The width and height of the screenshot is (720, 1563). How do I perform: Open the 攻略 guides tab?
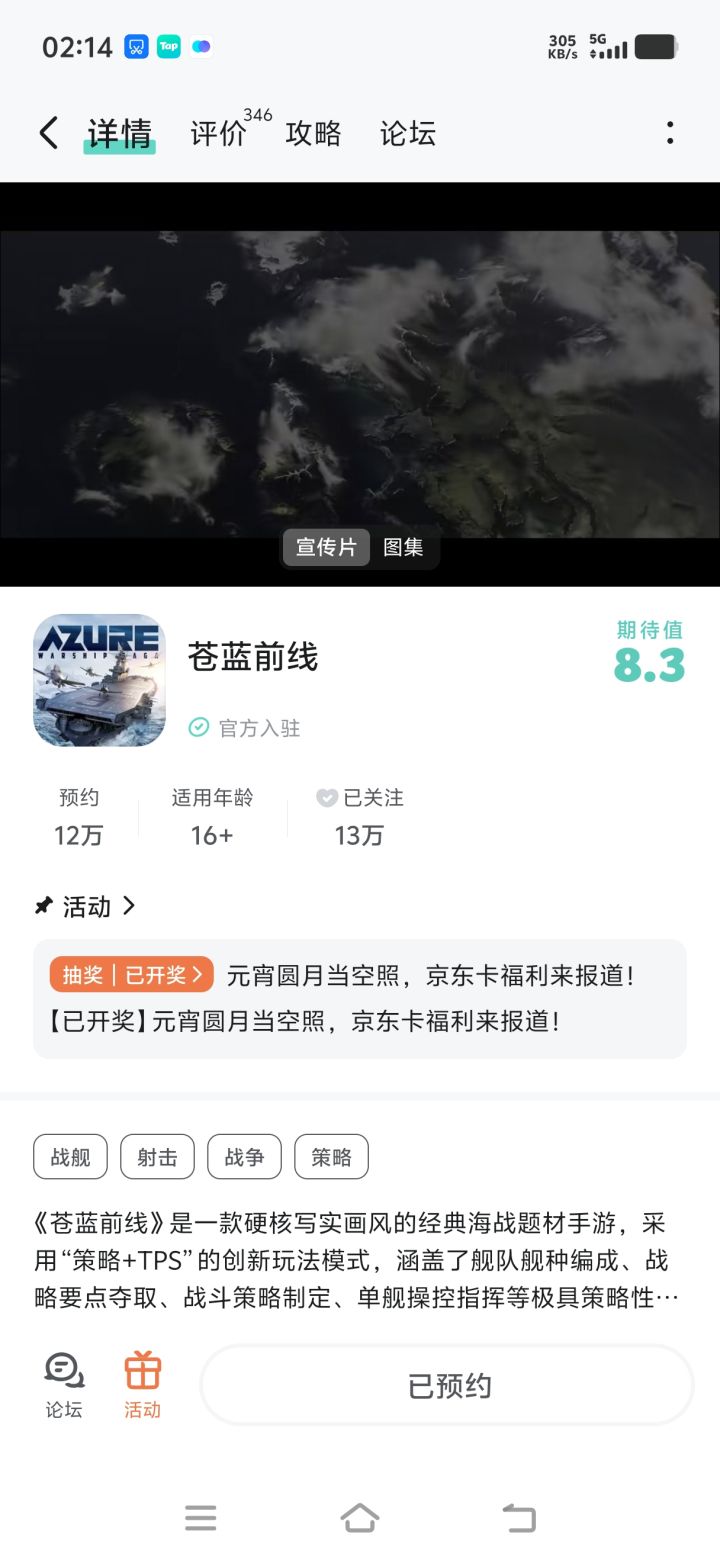click(x=314, y=133)
